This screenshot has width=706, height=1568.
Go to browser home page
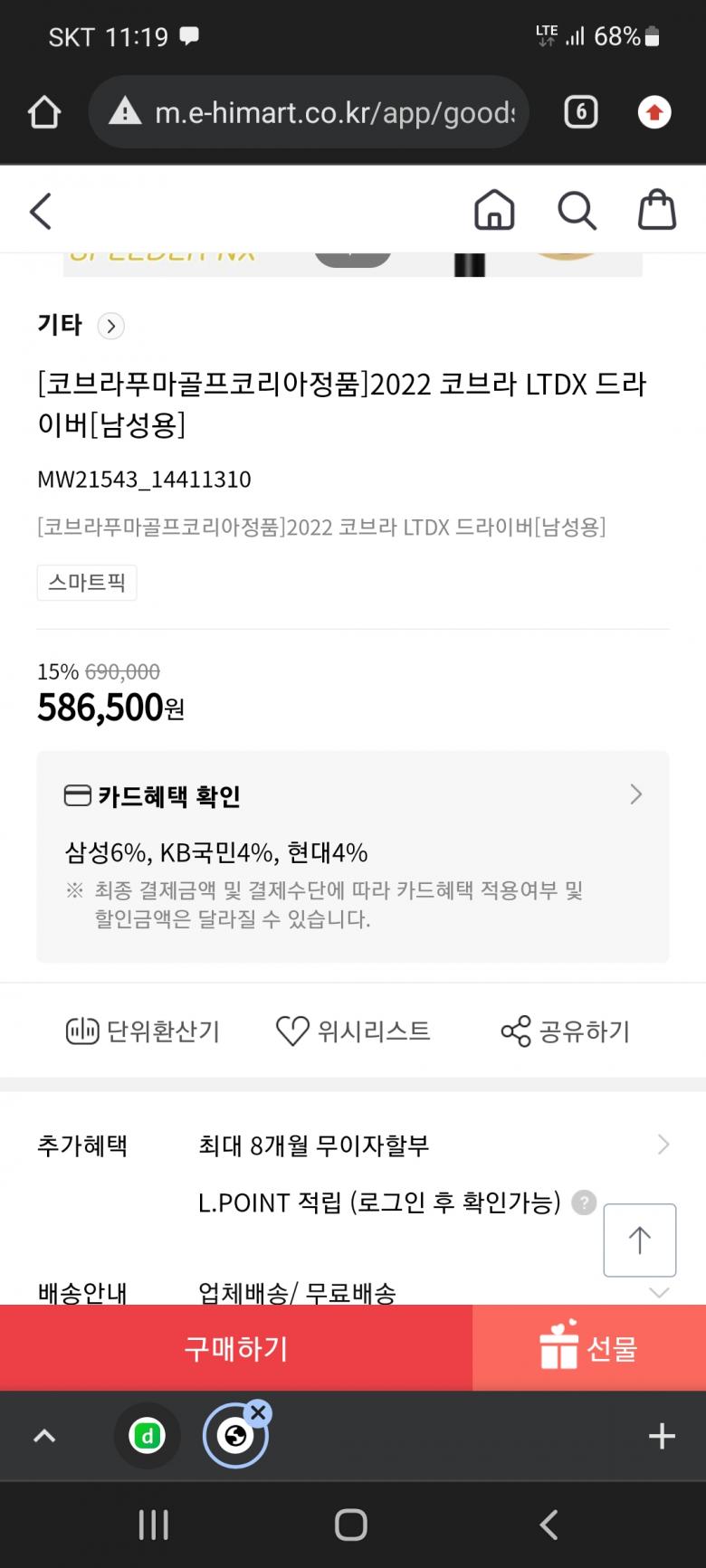click(x=44, y=112)
